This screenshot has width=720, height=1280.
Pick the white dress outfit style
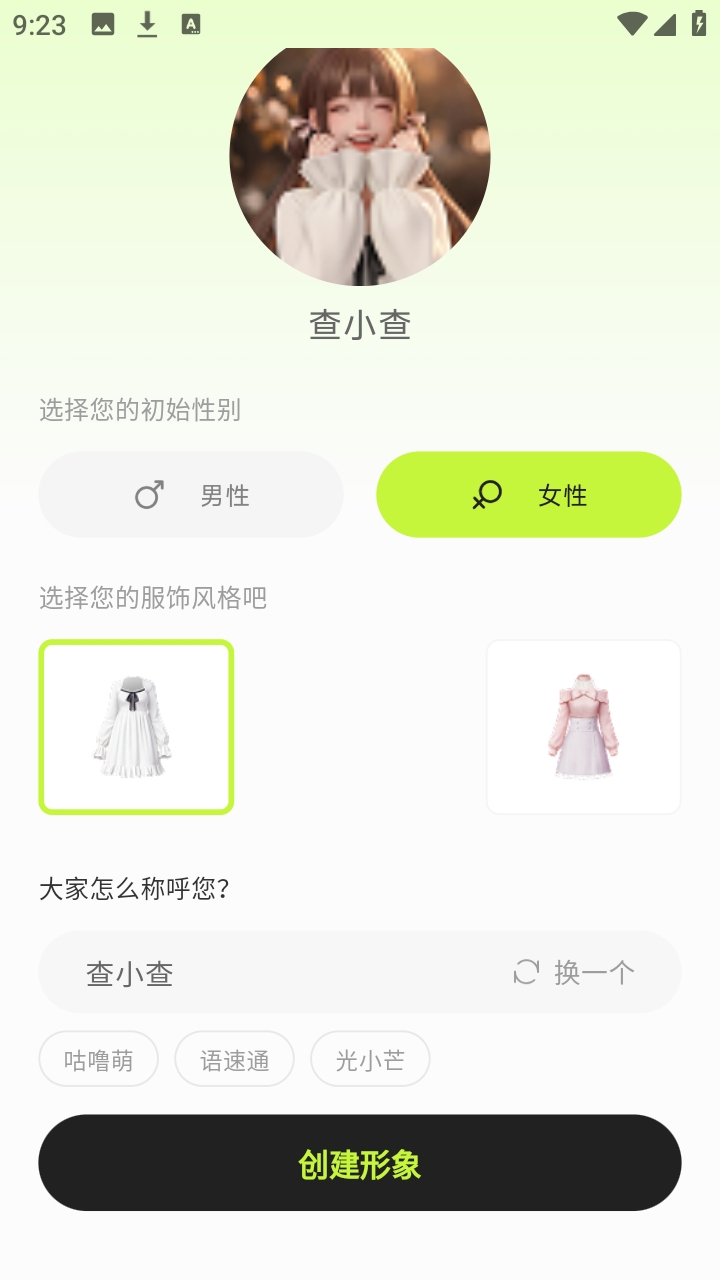click(136, 727)
